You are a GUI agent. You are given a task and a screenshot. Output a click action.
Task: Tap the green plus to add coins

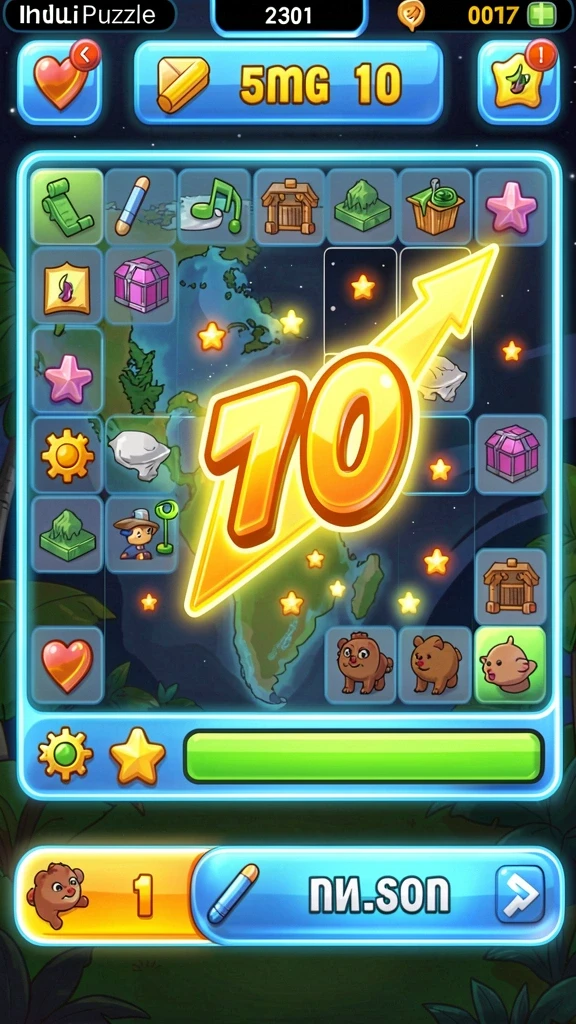tap(541, 14)
